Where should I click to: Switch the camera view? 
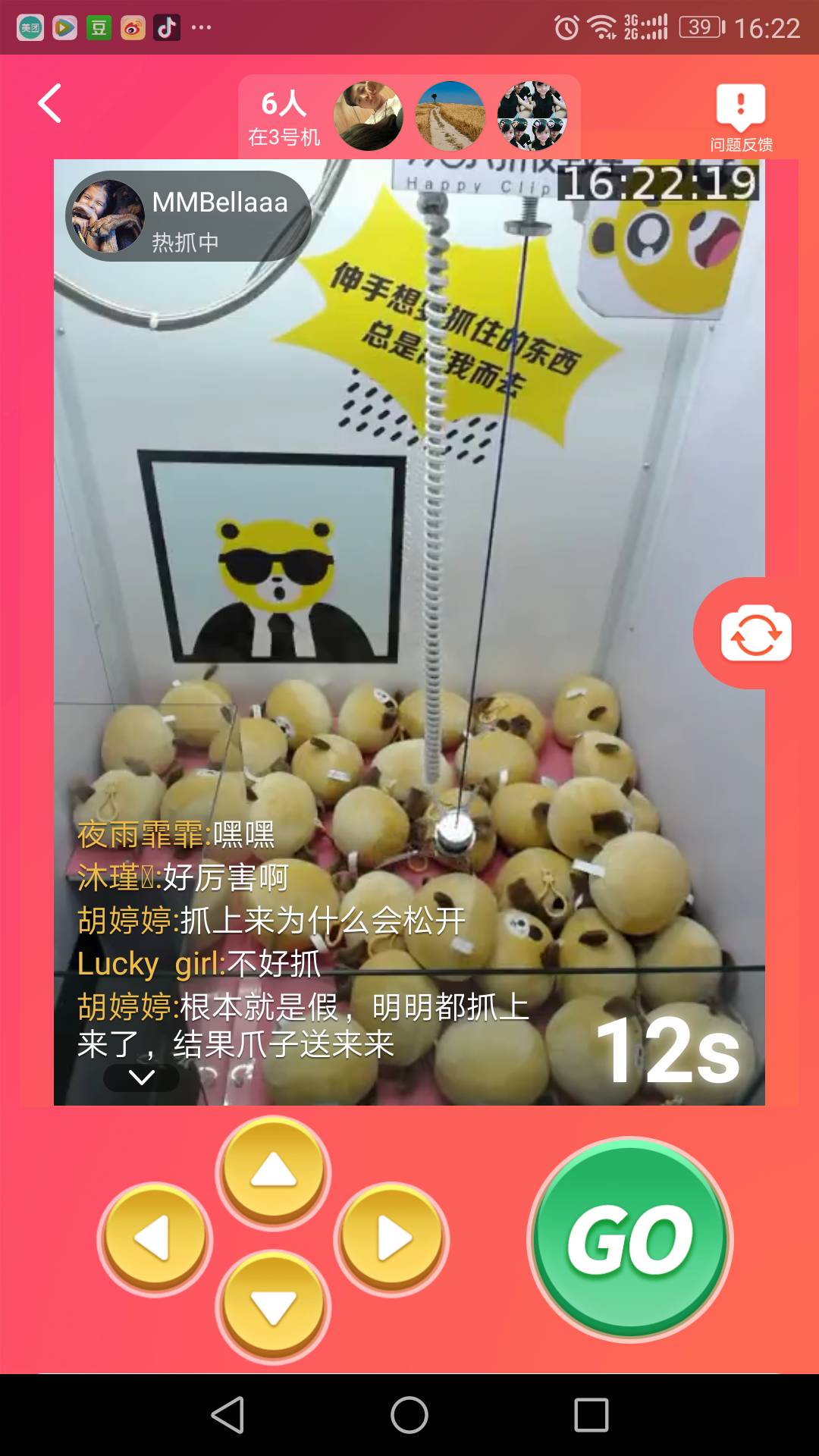coord(755,633)
